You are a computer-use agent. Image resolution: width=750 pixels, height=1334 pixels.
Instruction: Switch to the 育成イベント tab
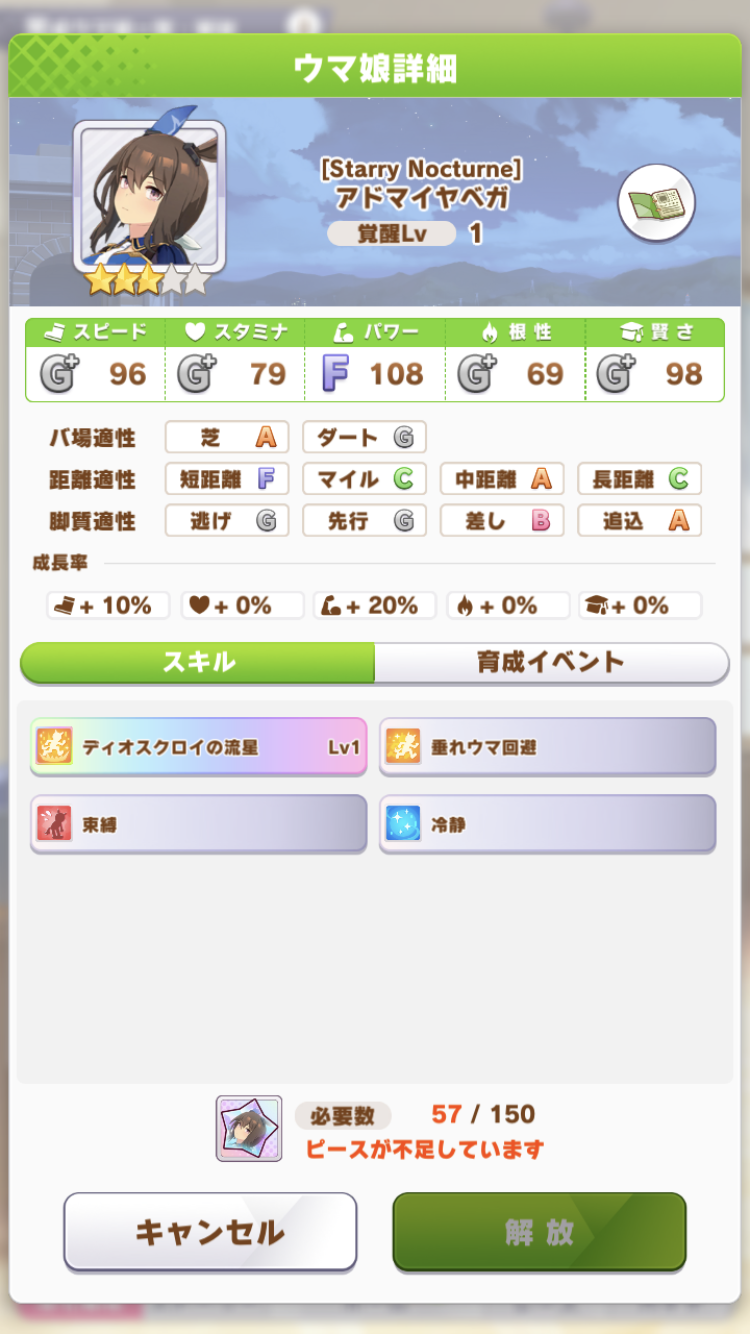(x=551, y=662)
